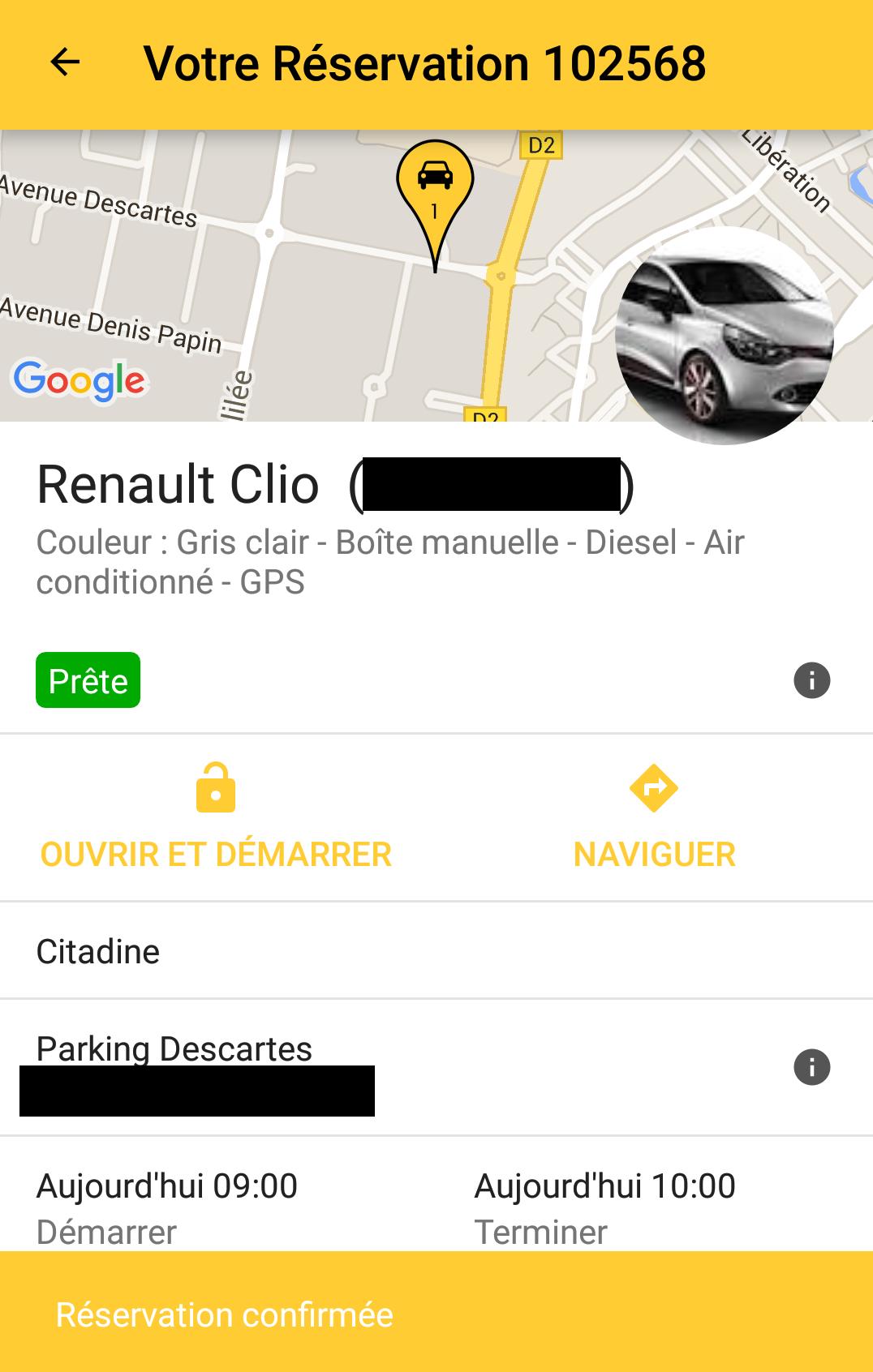
Task: Go back from the reservation screen
Action: [65, 62]
